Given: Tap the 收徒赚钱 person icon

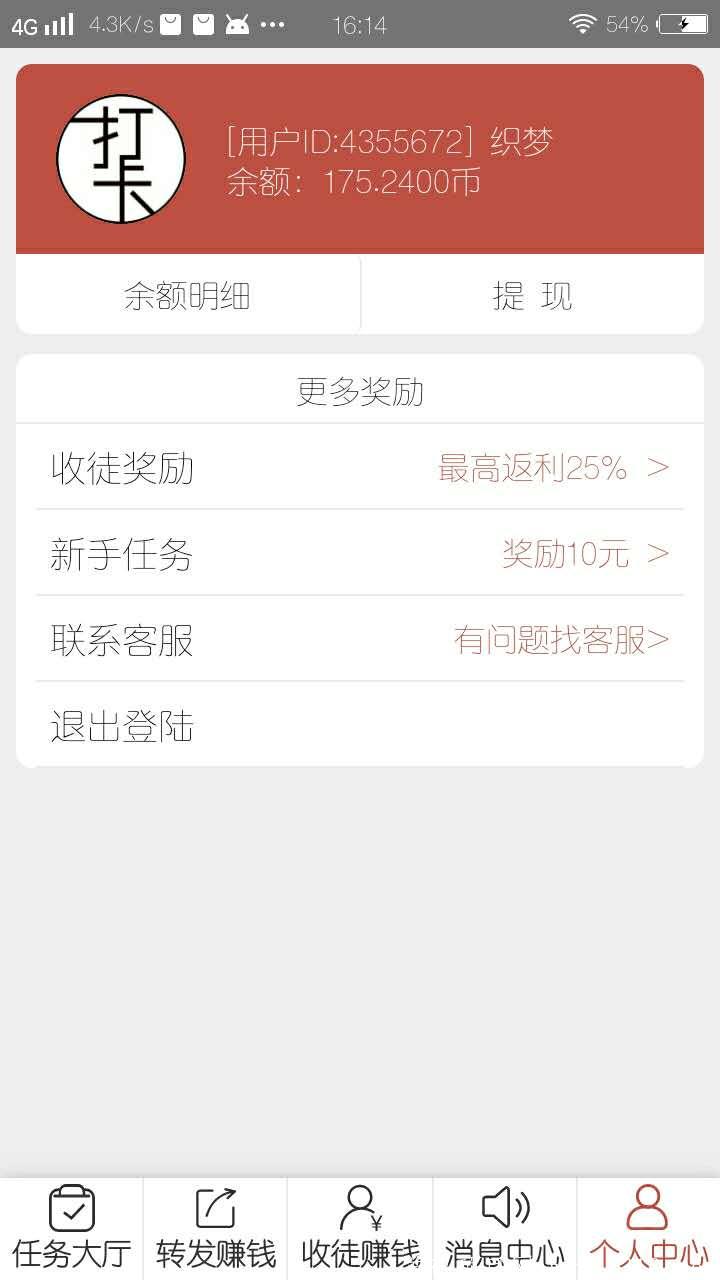Looking at the screenshot, I should click(360, 1210).
